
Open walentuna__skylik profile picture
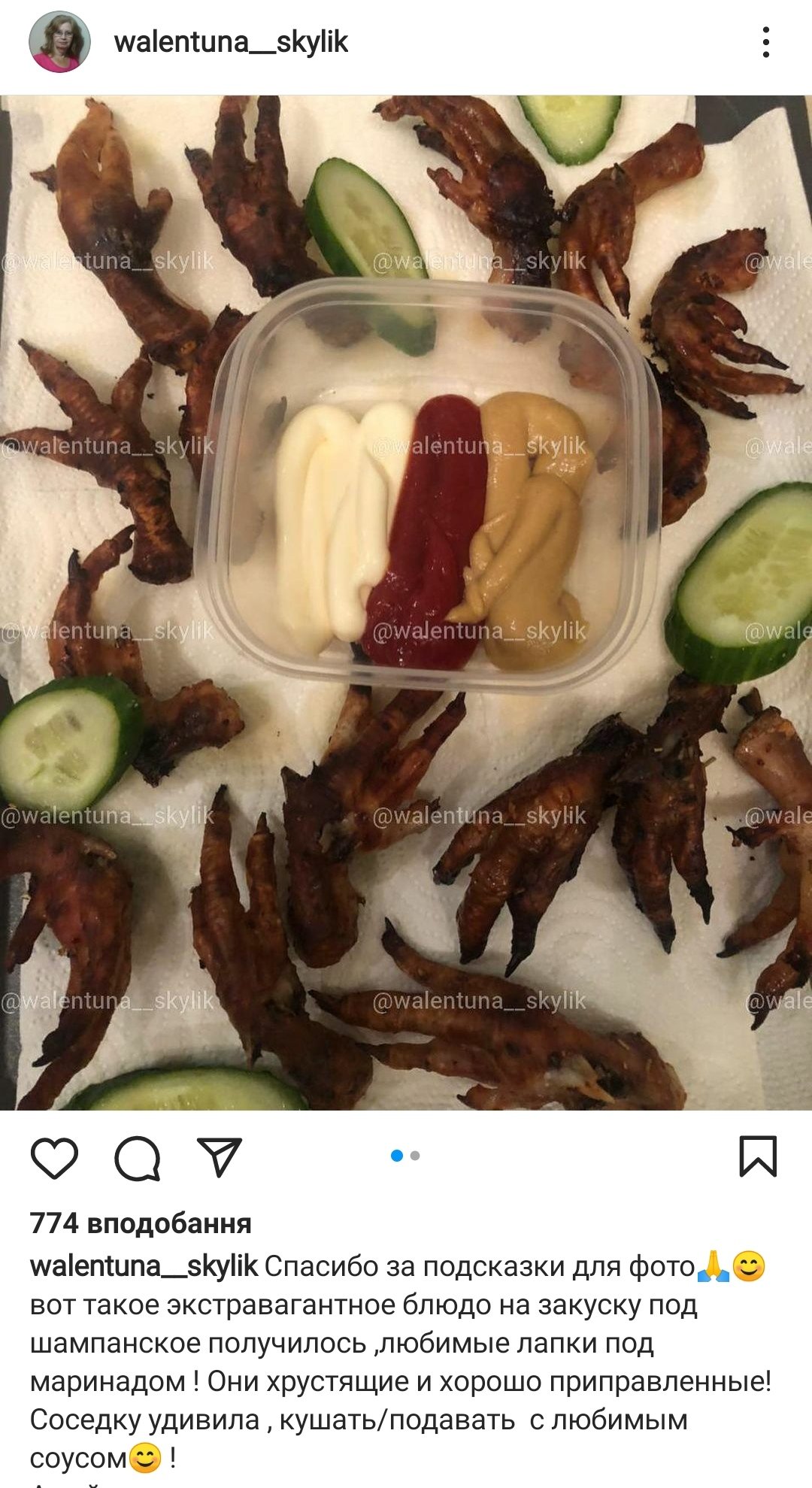point(59,42)
